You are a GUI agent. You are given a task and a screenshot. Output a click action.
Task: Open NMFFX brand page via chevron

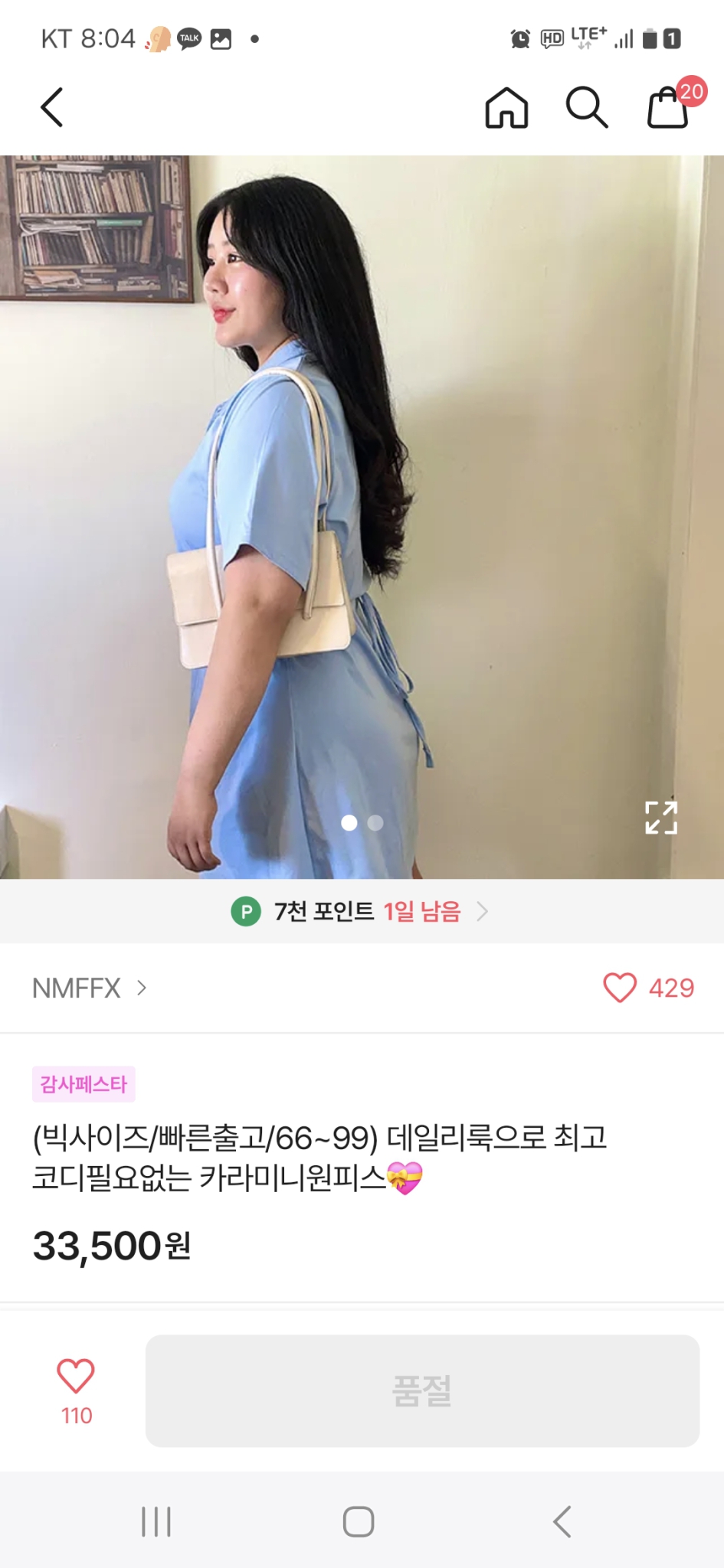tap(142, 989)
